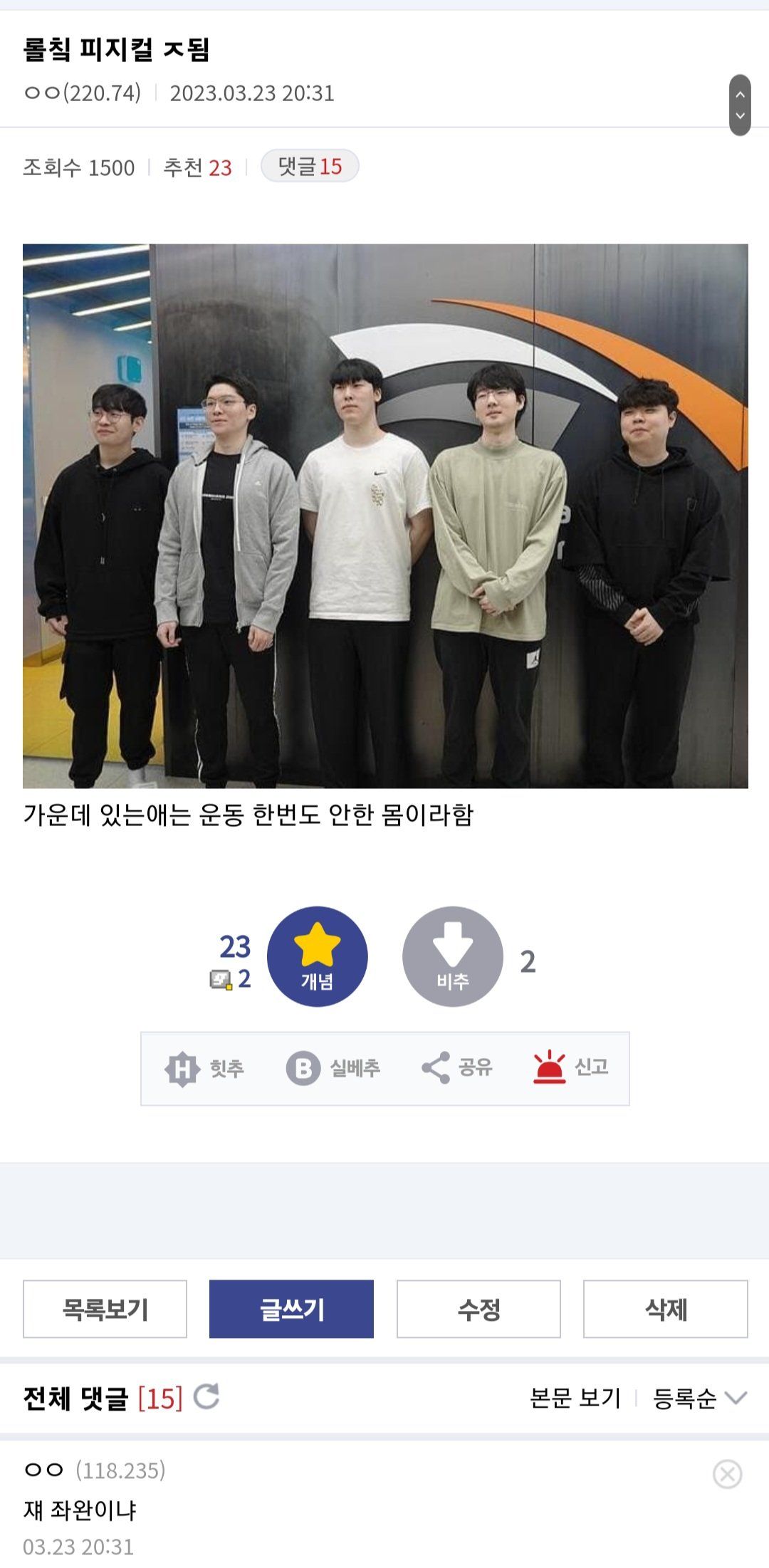Write a new post with 글쓰기
The width and height of the screenshot is (769, 1568).
point(291,1309)
